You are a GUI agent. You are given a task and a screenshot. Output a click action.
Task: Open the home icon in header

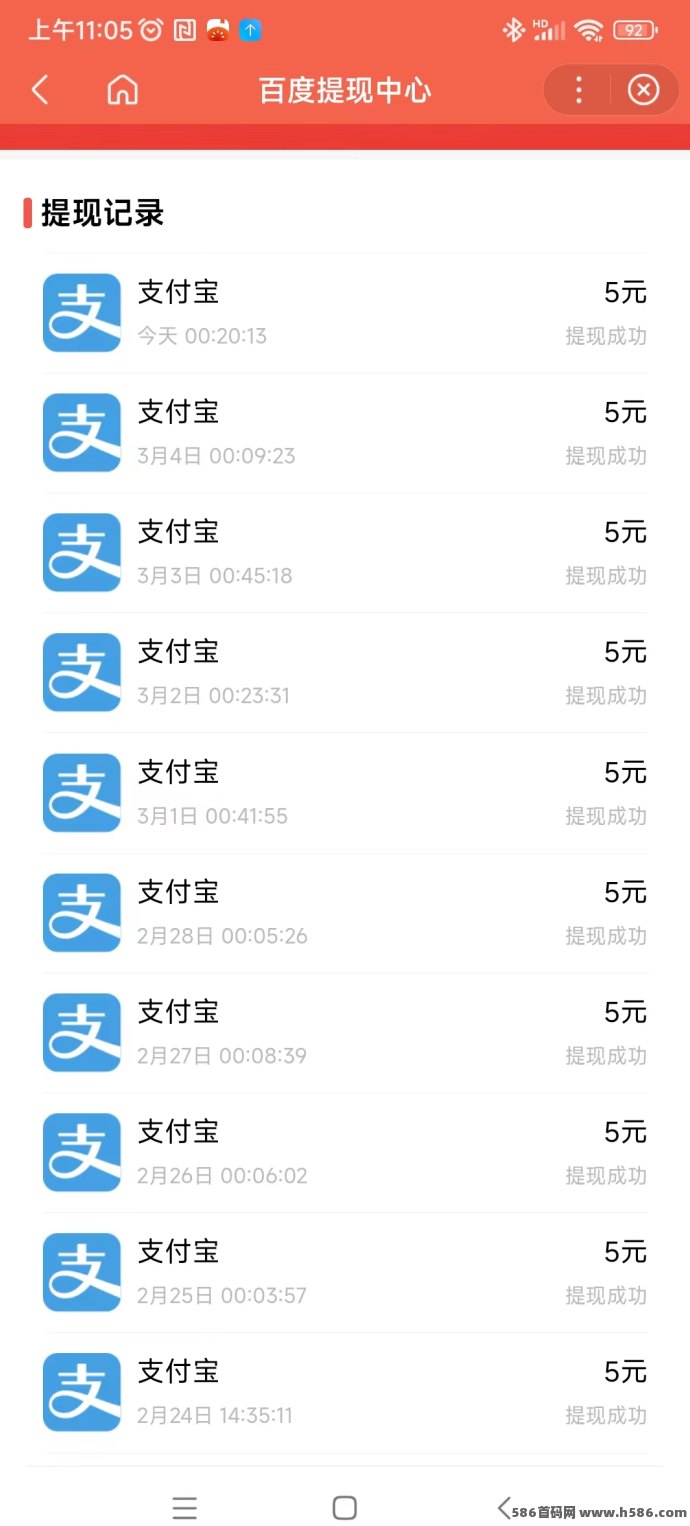(x=122, y=90)
